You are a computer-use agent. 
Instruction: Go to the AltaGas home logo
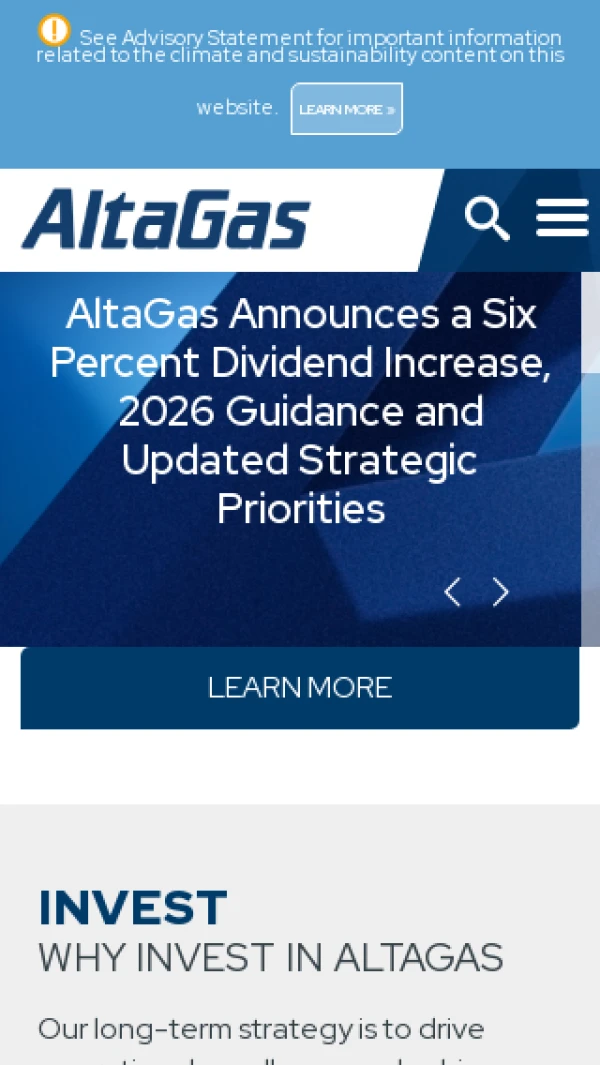[166, 219]
